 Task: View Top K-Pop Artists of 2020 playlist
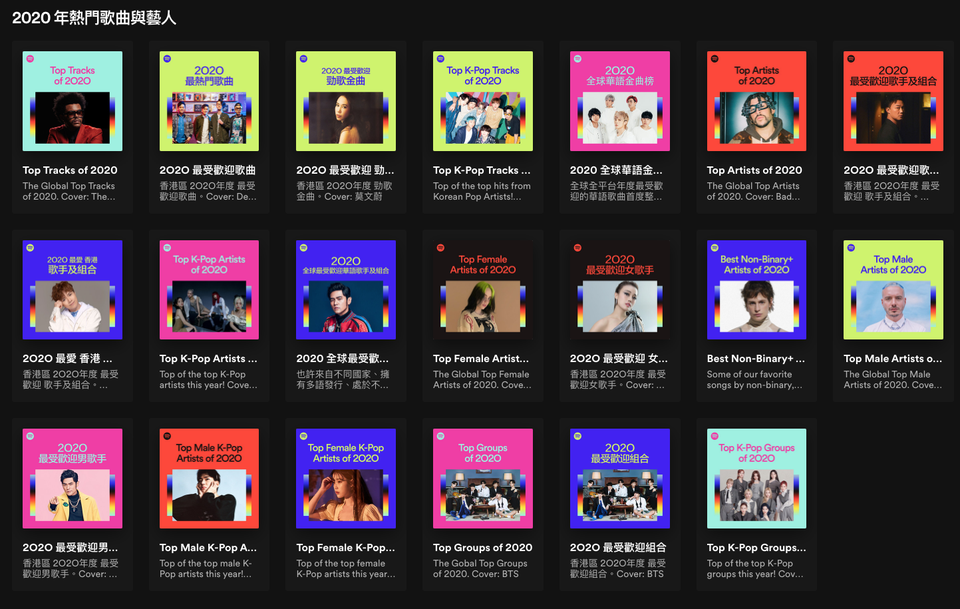click(209, 290)
